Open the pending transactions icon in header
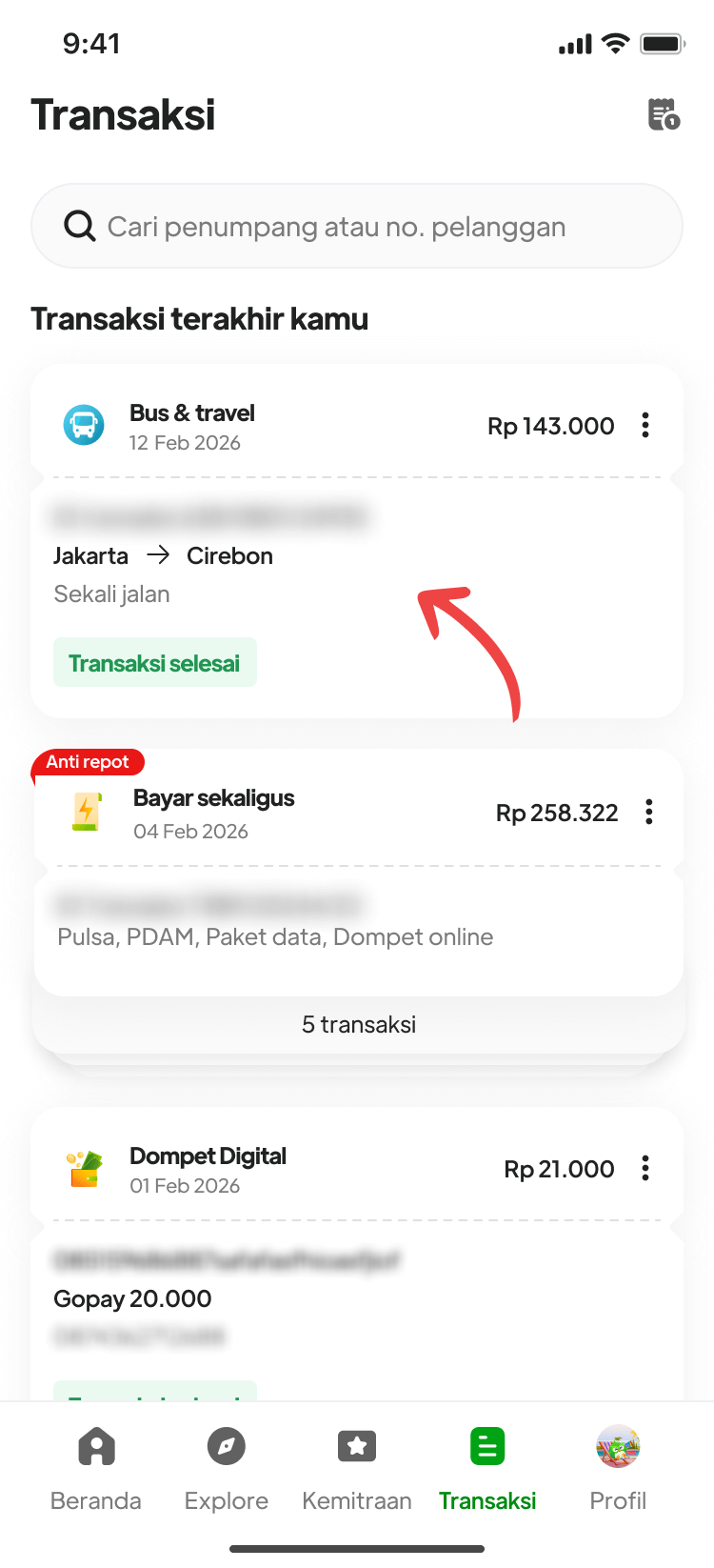714x1568 pixels. [664, 114]
